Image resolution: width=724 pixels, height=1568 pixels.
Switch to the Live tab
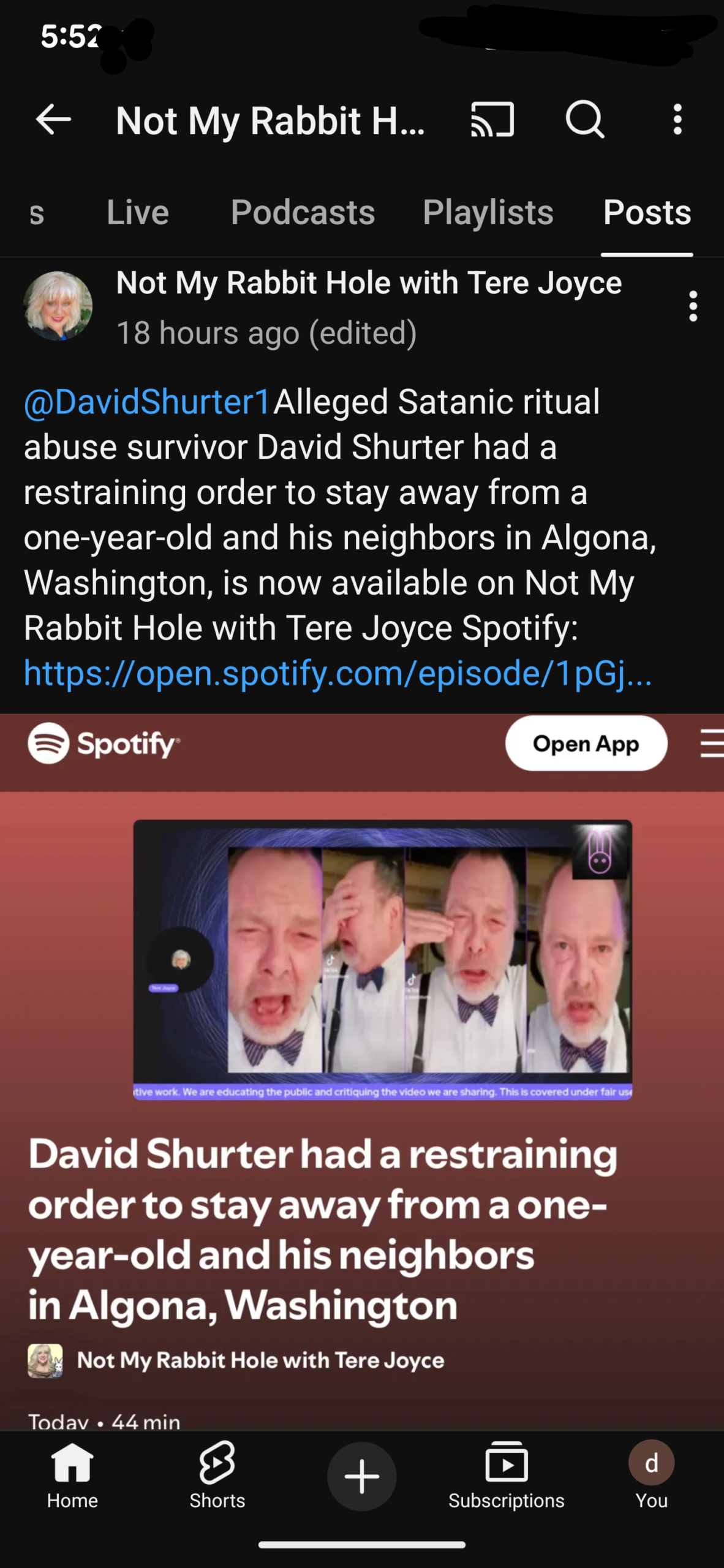[x=138, y=213]
